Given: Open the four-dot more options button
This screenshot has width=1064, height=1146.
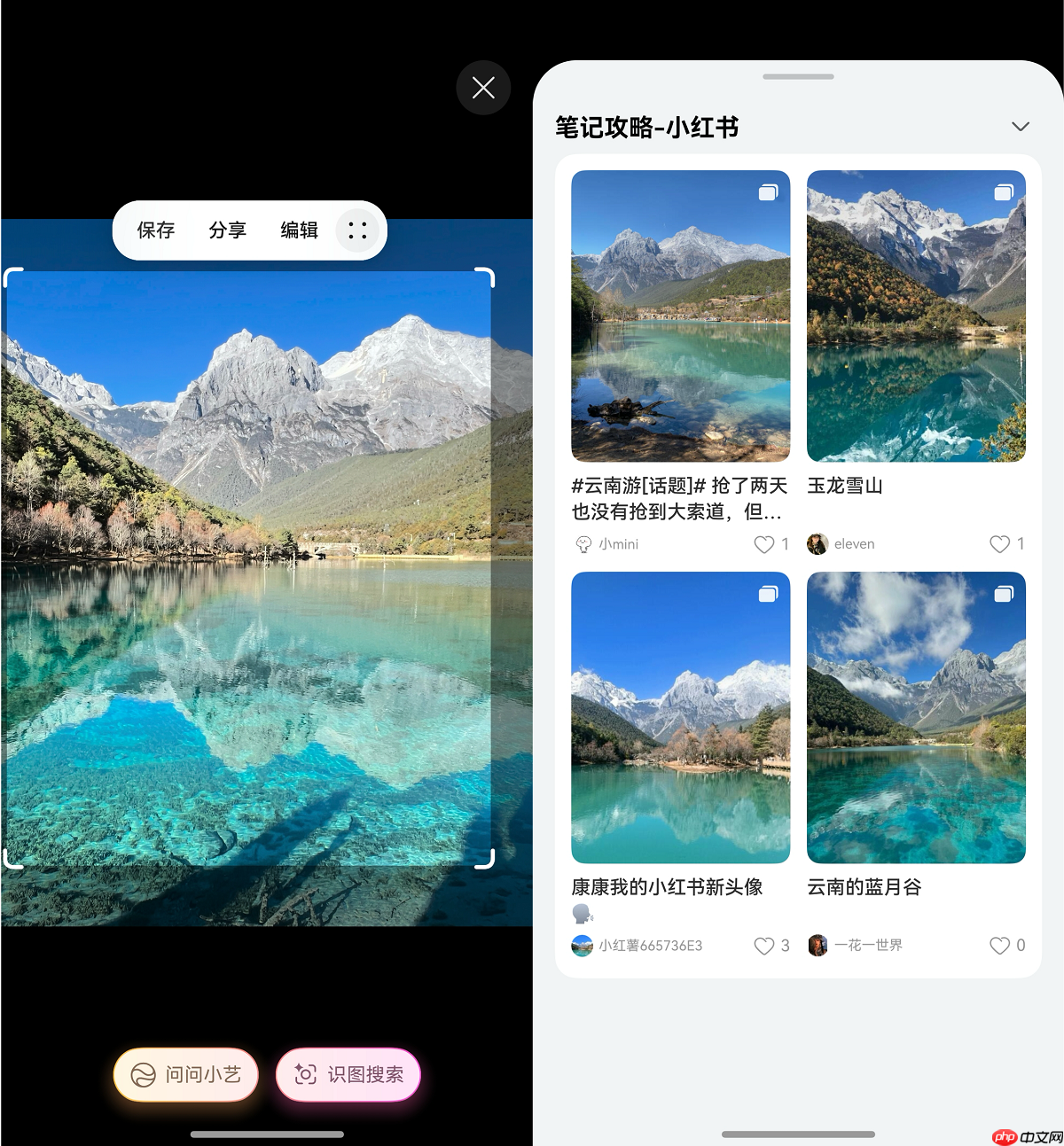Looking at the screenshot, I should tap(357, 230).
